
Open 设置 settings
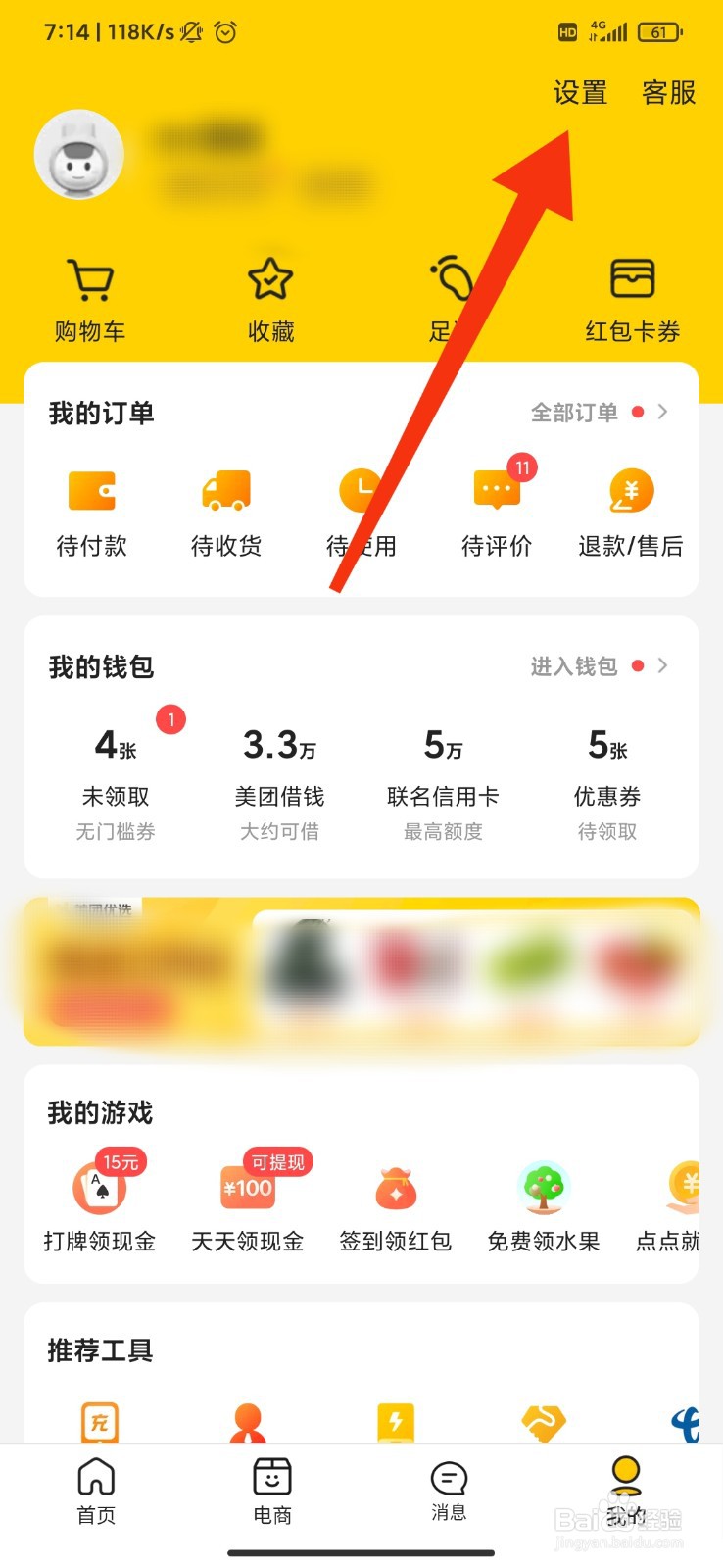pyautogui.click(x=580, y=93)
